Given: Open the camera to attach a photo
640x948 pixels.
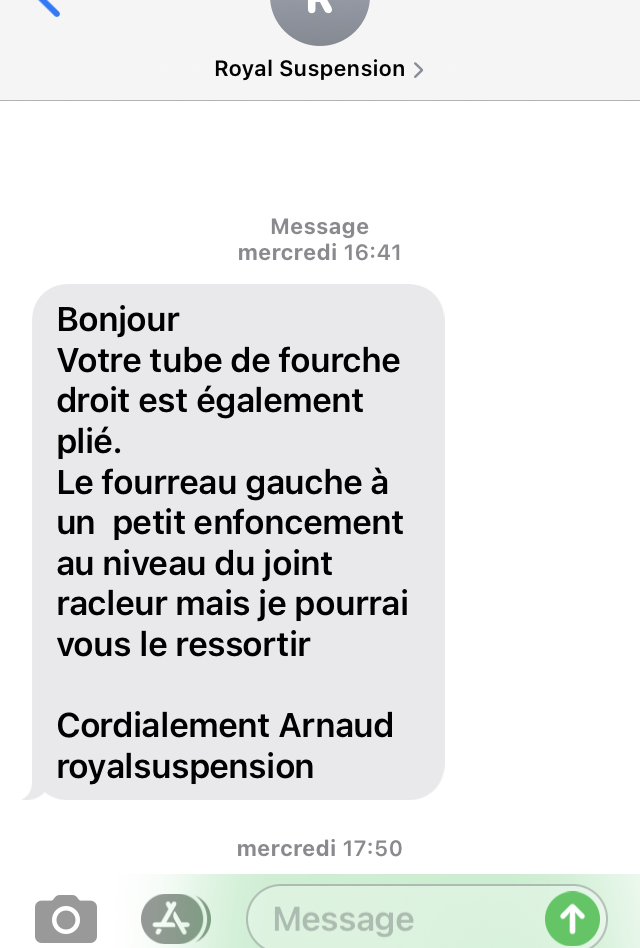Looking at the screenshot, I should click(x=66, y=919).
